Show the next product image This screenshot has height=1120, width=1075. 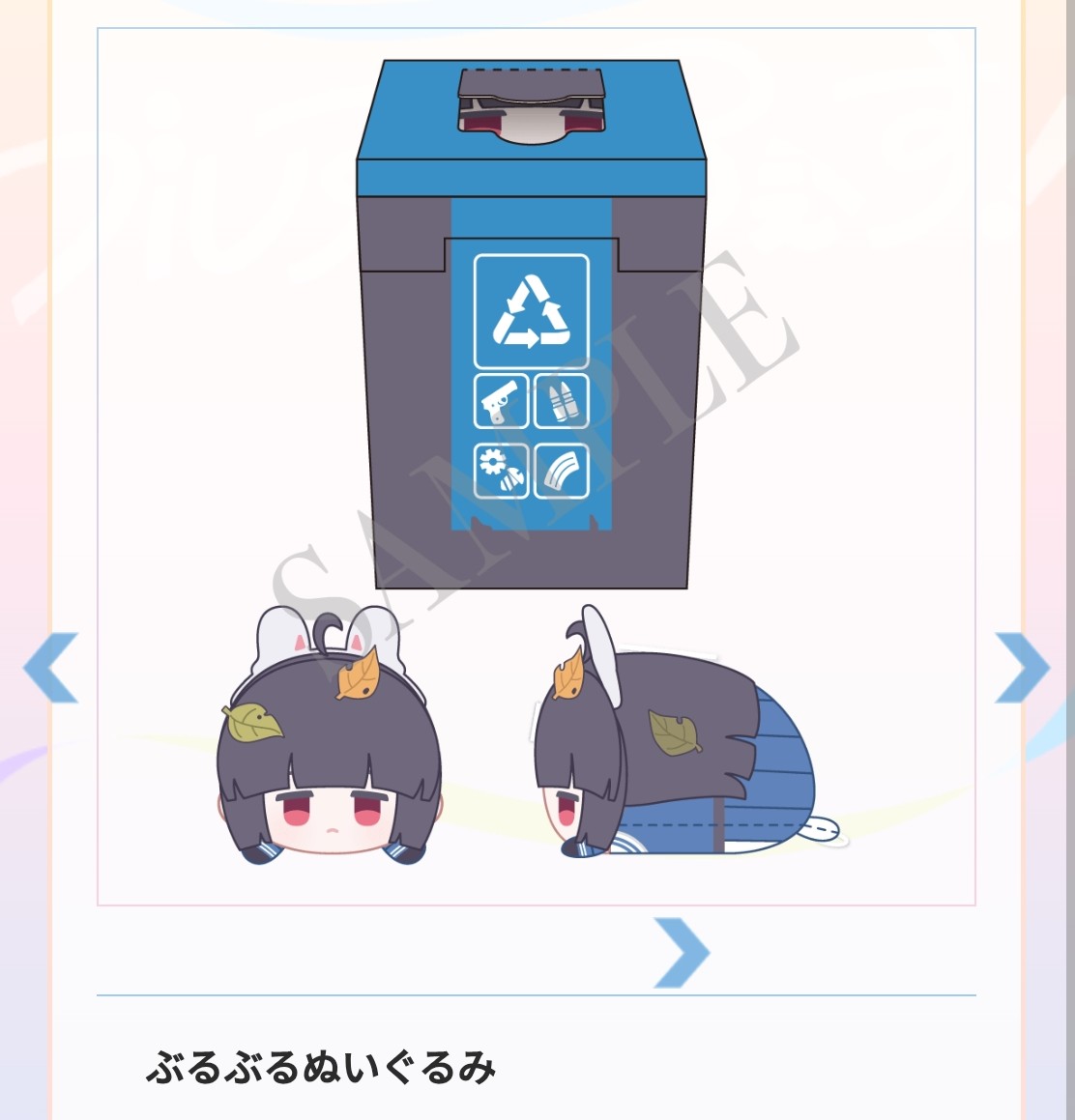click(1022, 667)
